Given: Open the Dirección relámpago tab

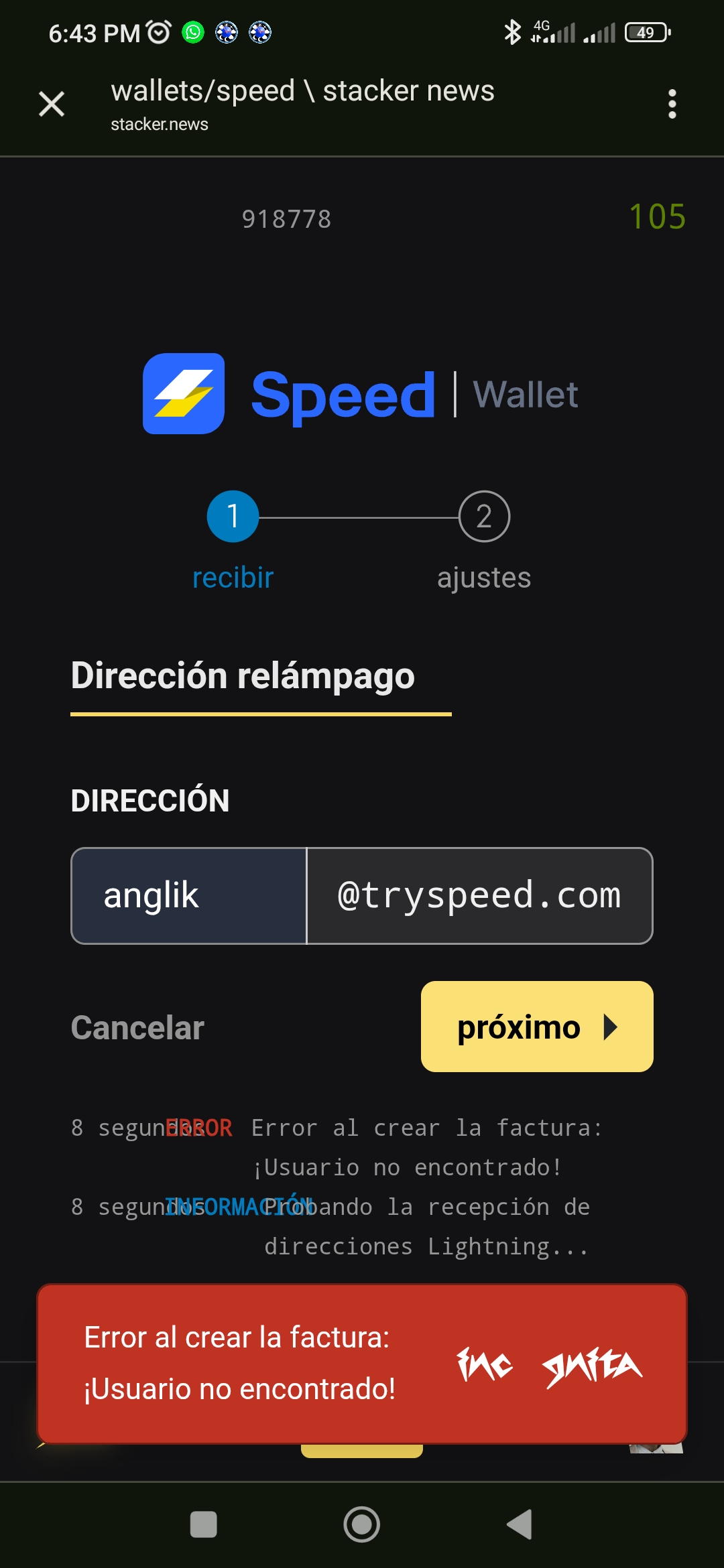Looking at the screenshot, I should pos(243,675).
